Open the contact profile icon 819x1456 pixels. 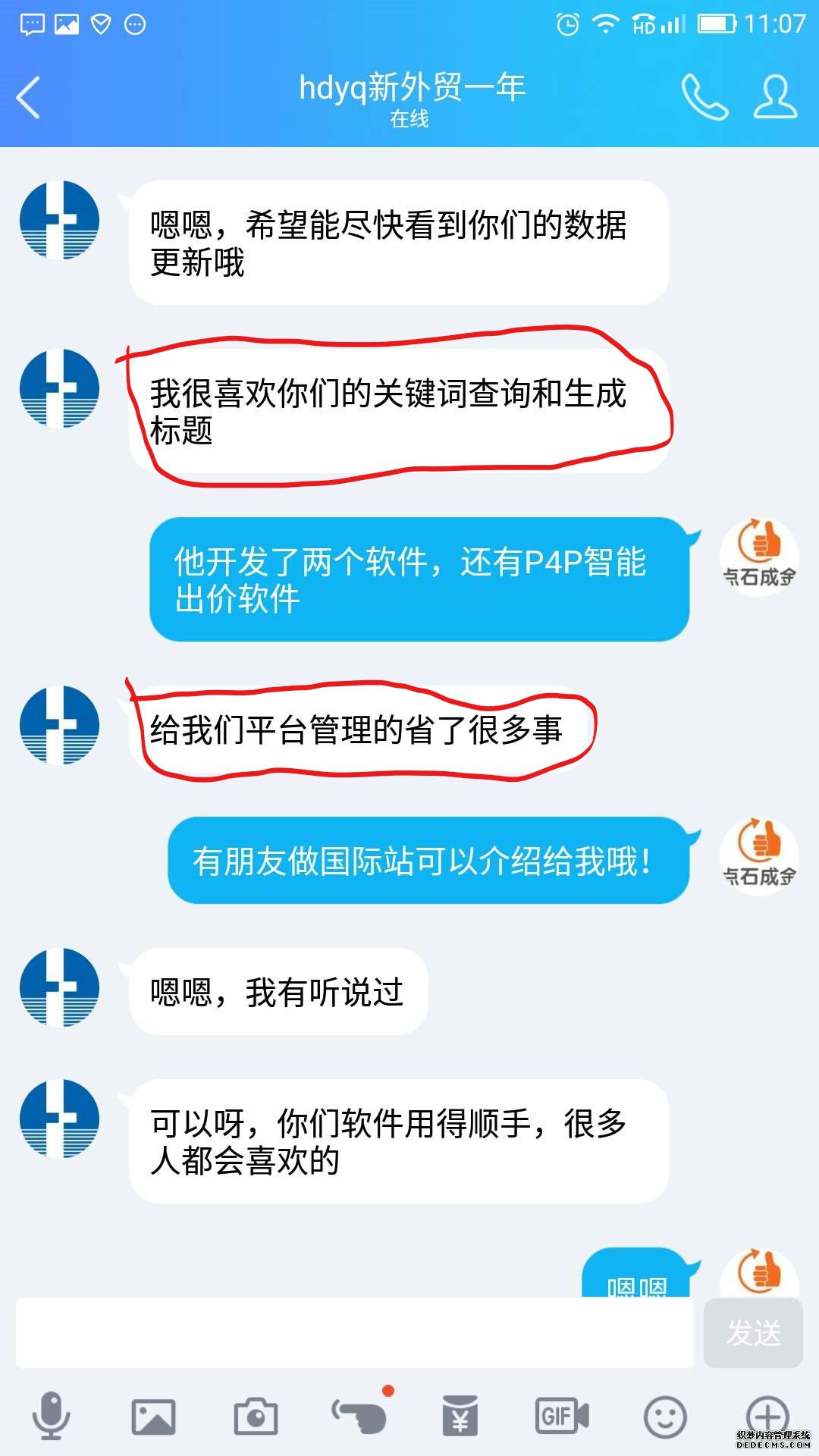(775, 97)
